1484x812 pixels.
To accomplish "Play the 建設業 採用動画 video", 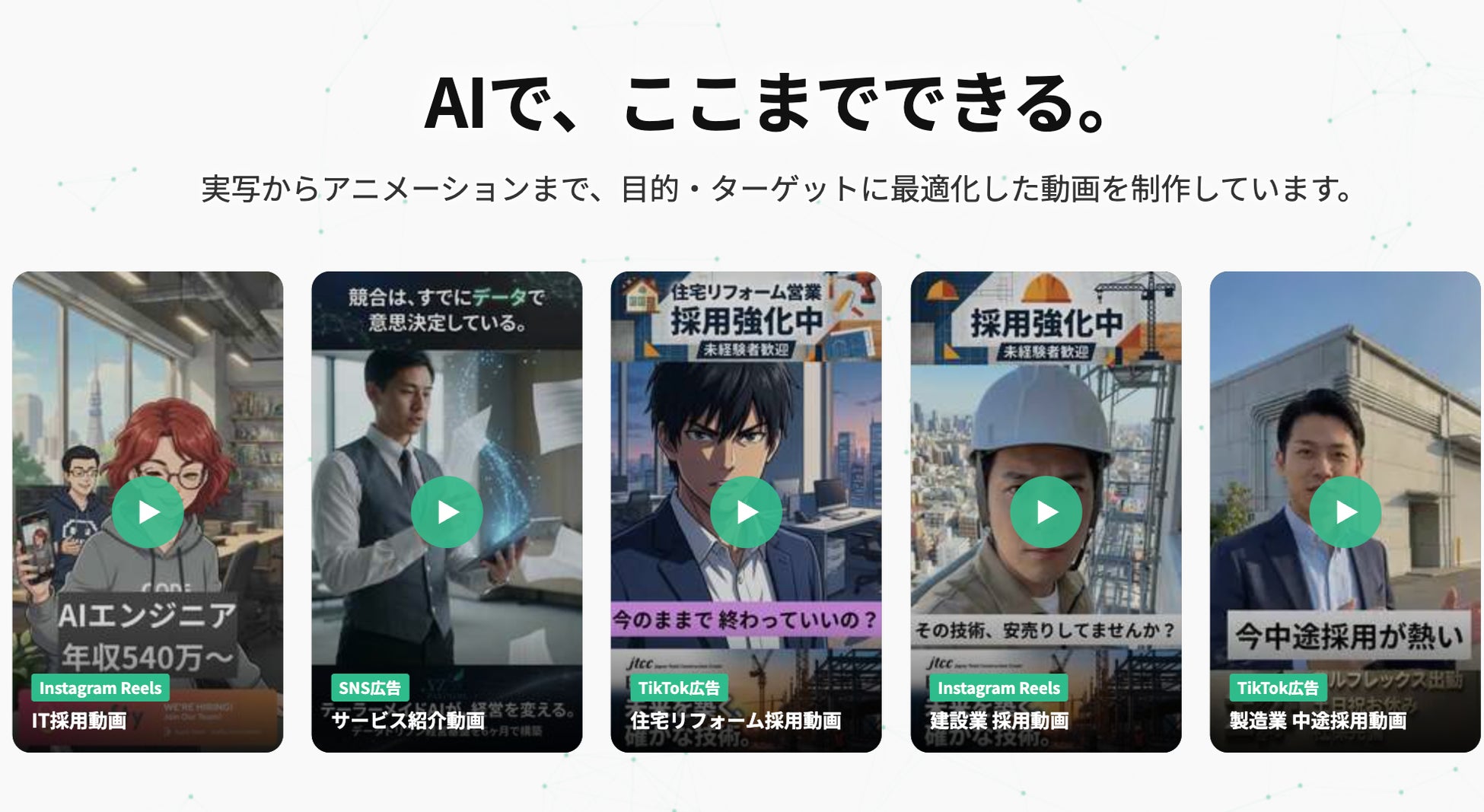I will click(x=1046, y=512).
